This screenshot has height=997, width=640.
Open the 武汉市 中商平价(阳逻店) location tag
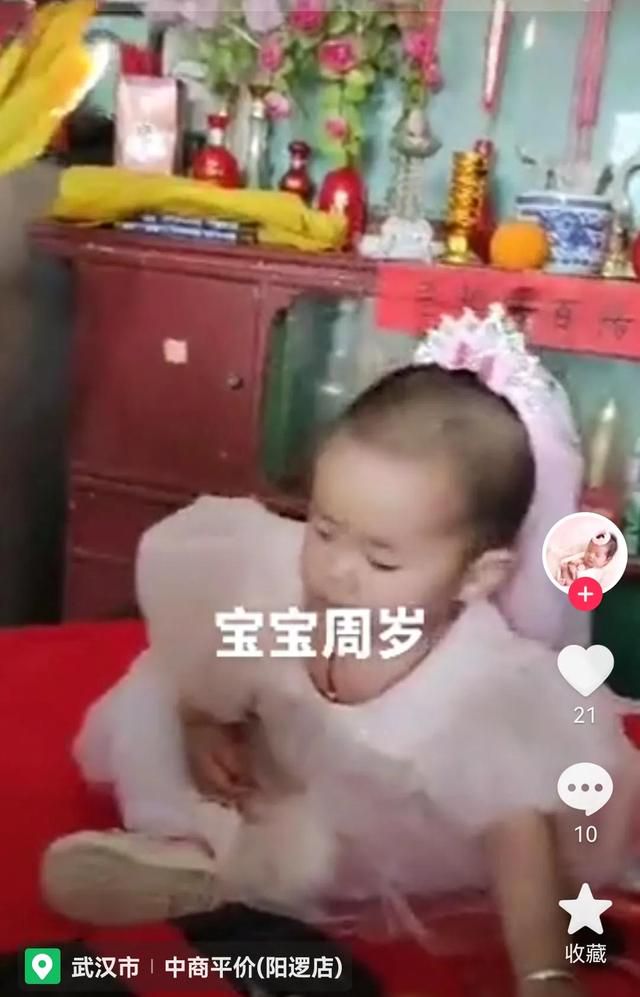pyautogui.click(x=186, y=967)
